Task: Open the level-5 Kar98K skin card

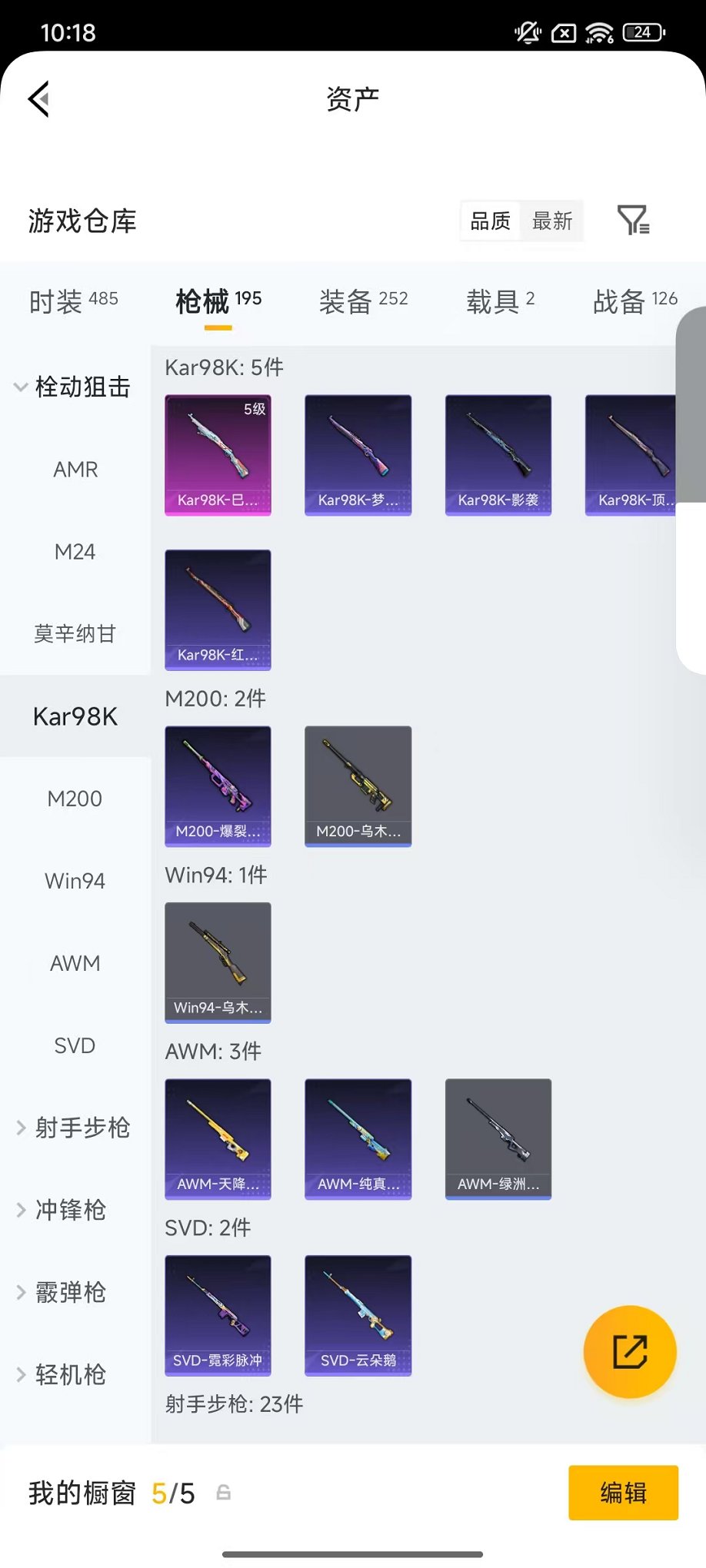Action: [218, 454]
